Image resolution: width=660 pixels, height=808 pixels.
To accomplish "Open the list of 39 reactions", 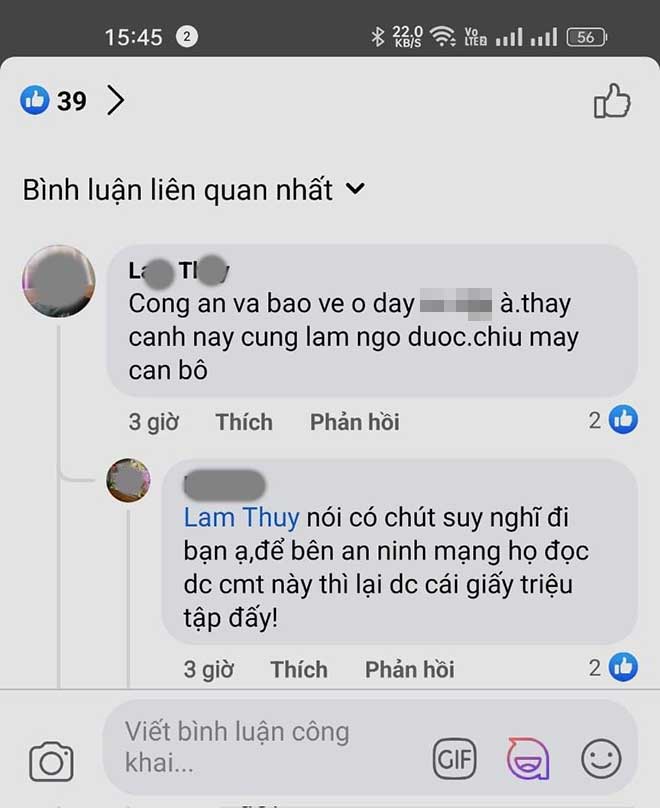I will [72, 101].
